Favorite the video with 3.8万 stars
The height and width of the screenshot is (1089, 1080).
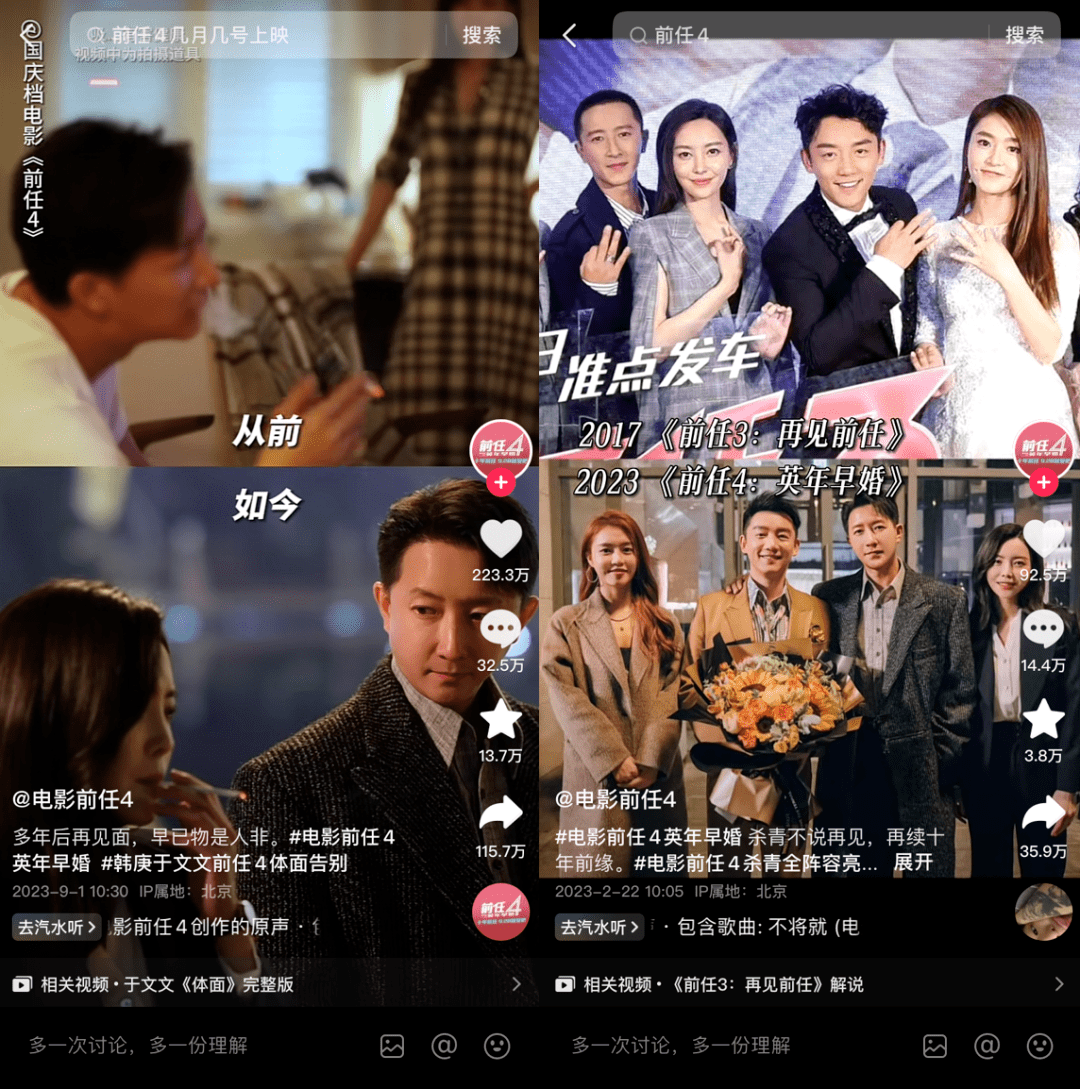1043,719
